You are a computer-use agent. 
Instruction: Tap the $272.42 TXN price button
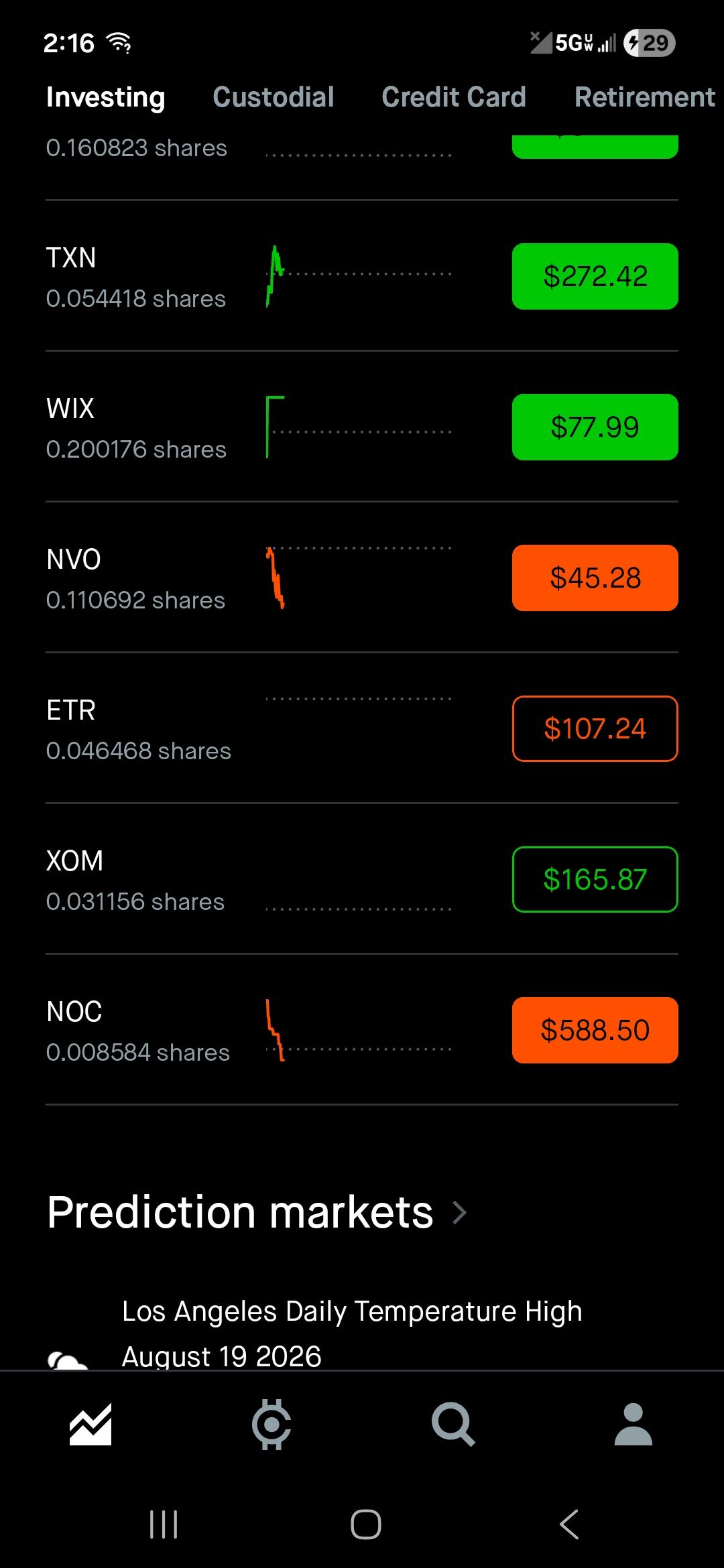tap(595, 276)
